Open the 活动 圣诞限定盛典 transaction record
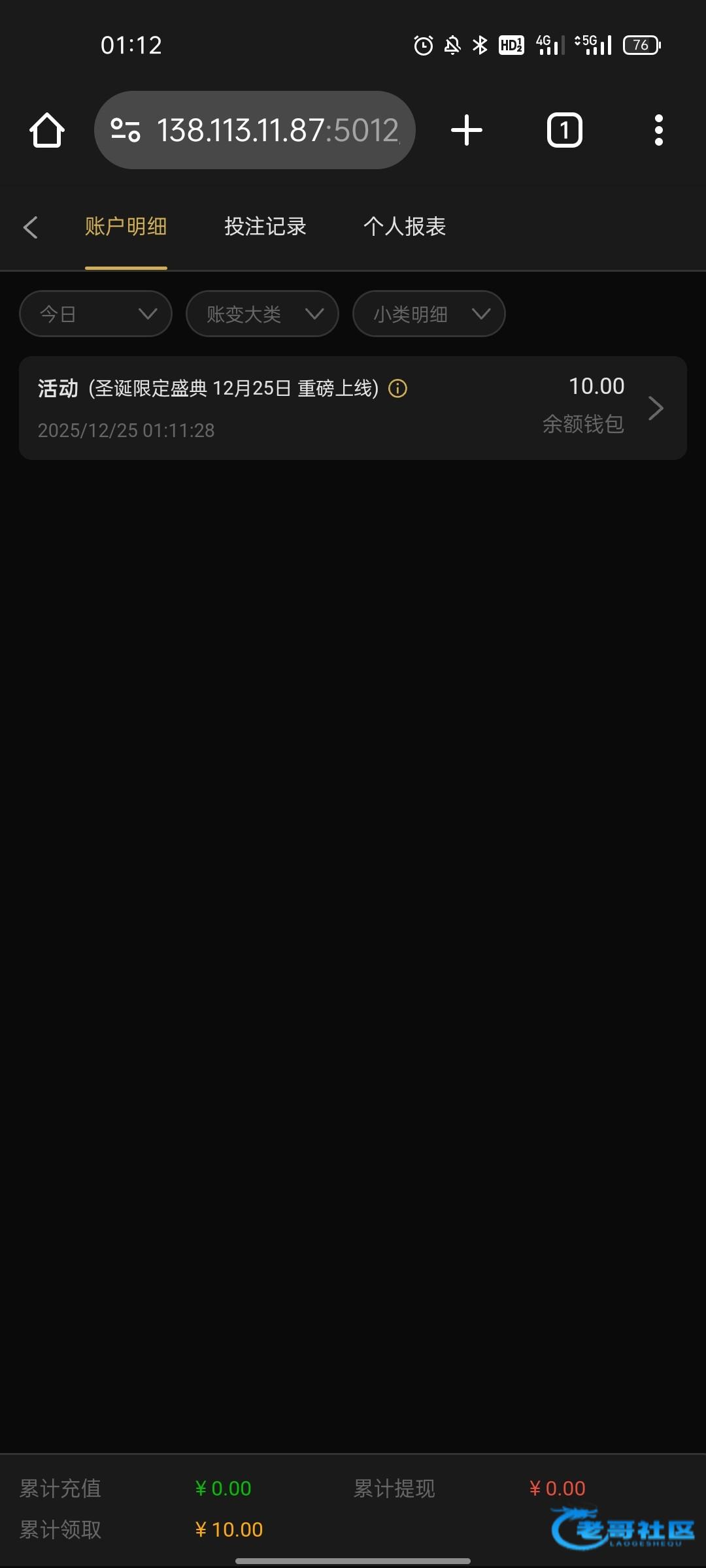This screenshot has width=706, height=1568. click(x=353, y=408)
